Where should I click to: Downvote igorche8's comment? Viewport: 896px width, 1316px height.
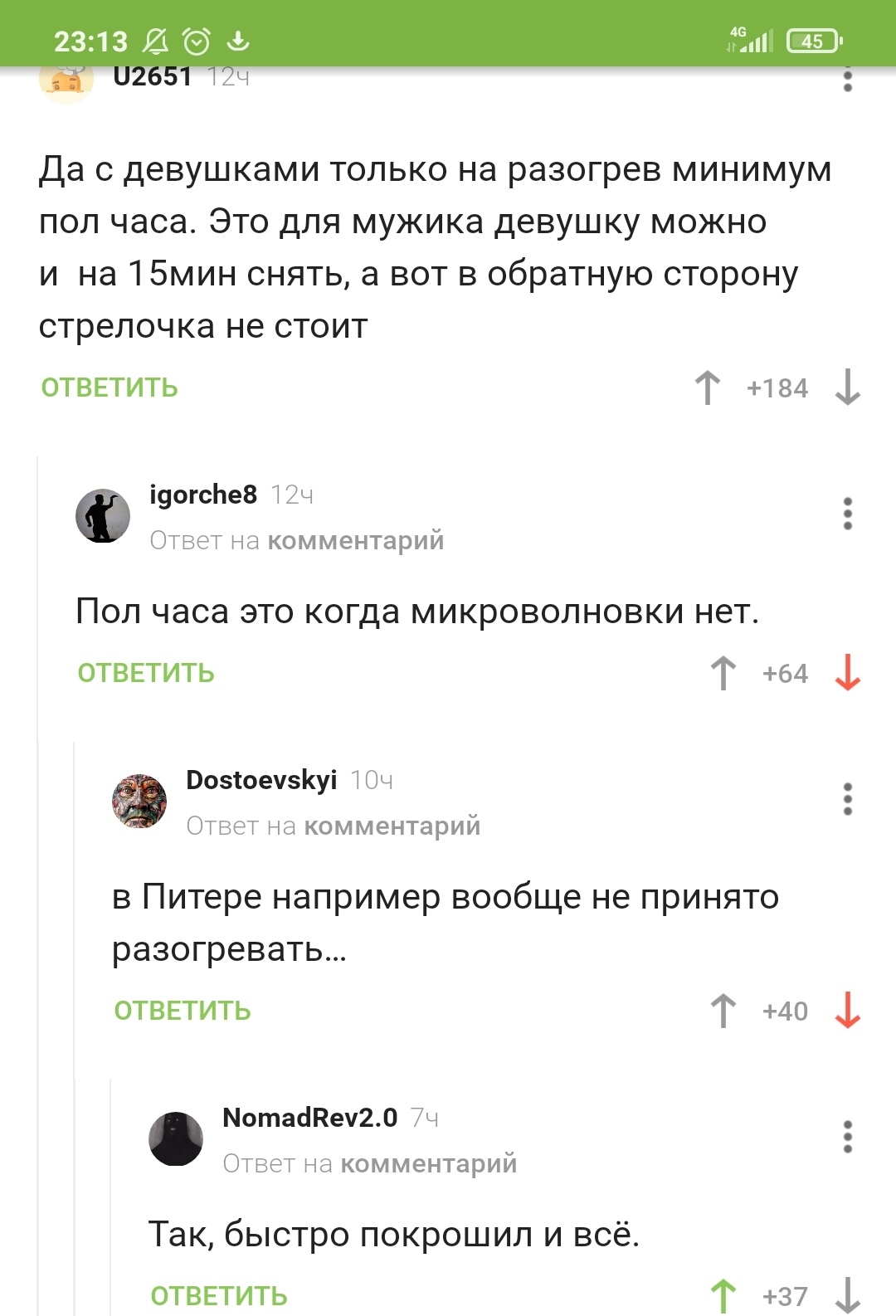(x=847, y=673)
